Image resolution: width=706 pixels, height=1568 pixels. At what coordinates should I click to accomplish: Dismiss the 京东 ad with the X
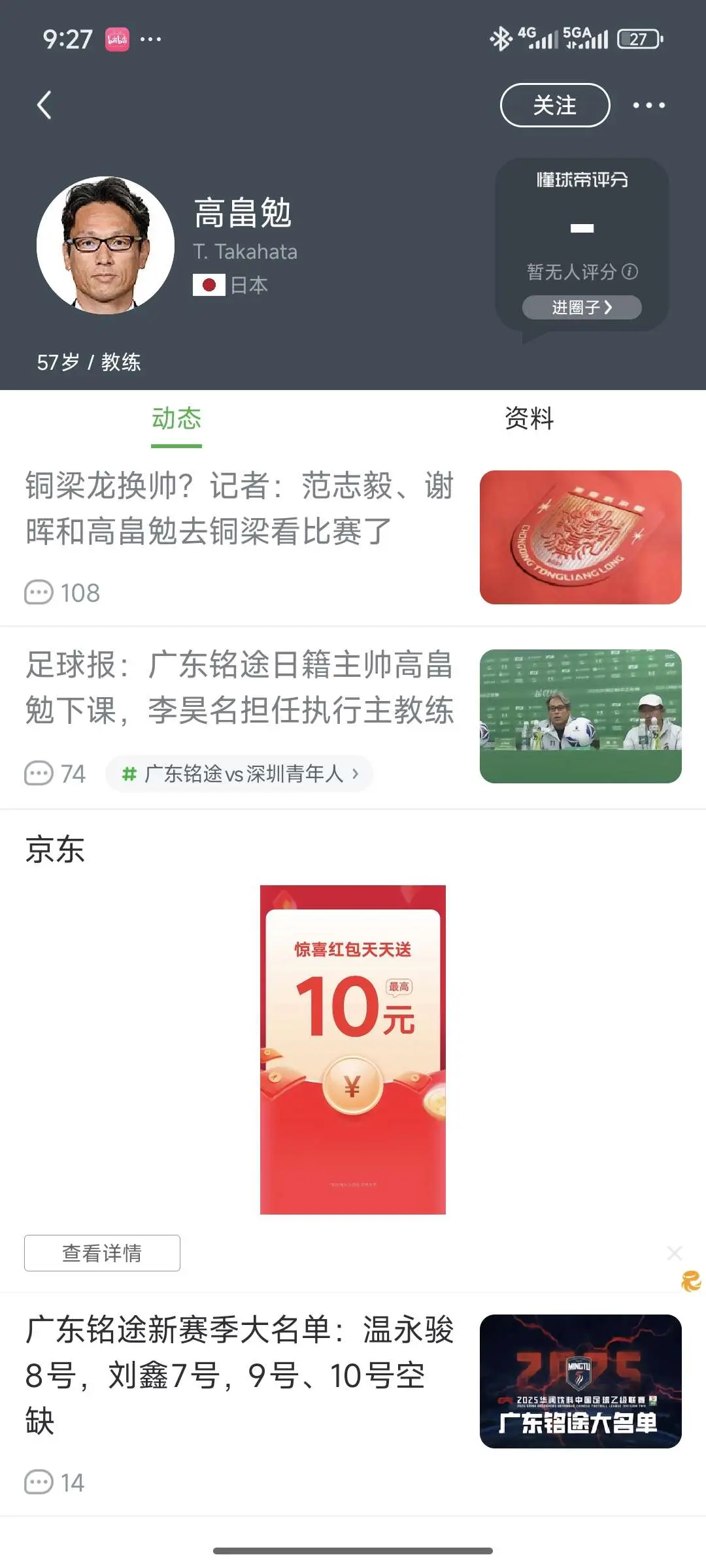pos(675,1252)
